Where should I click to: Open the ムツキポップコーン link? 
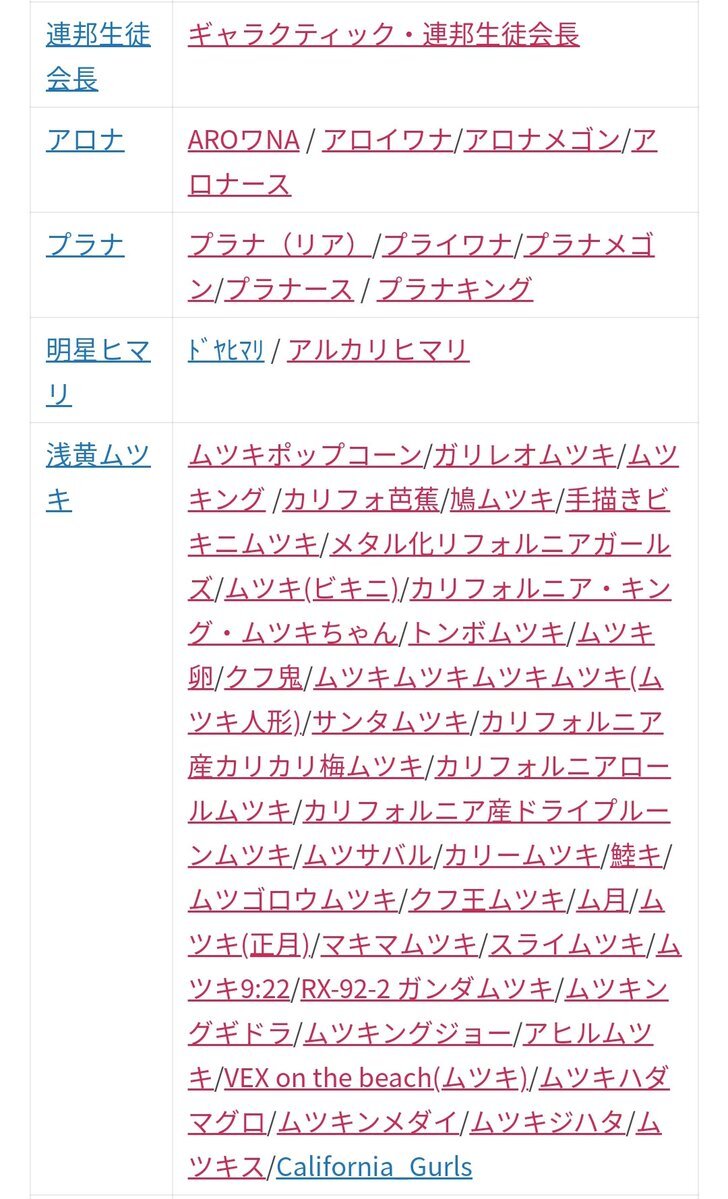(x=305, y=456)
